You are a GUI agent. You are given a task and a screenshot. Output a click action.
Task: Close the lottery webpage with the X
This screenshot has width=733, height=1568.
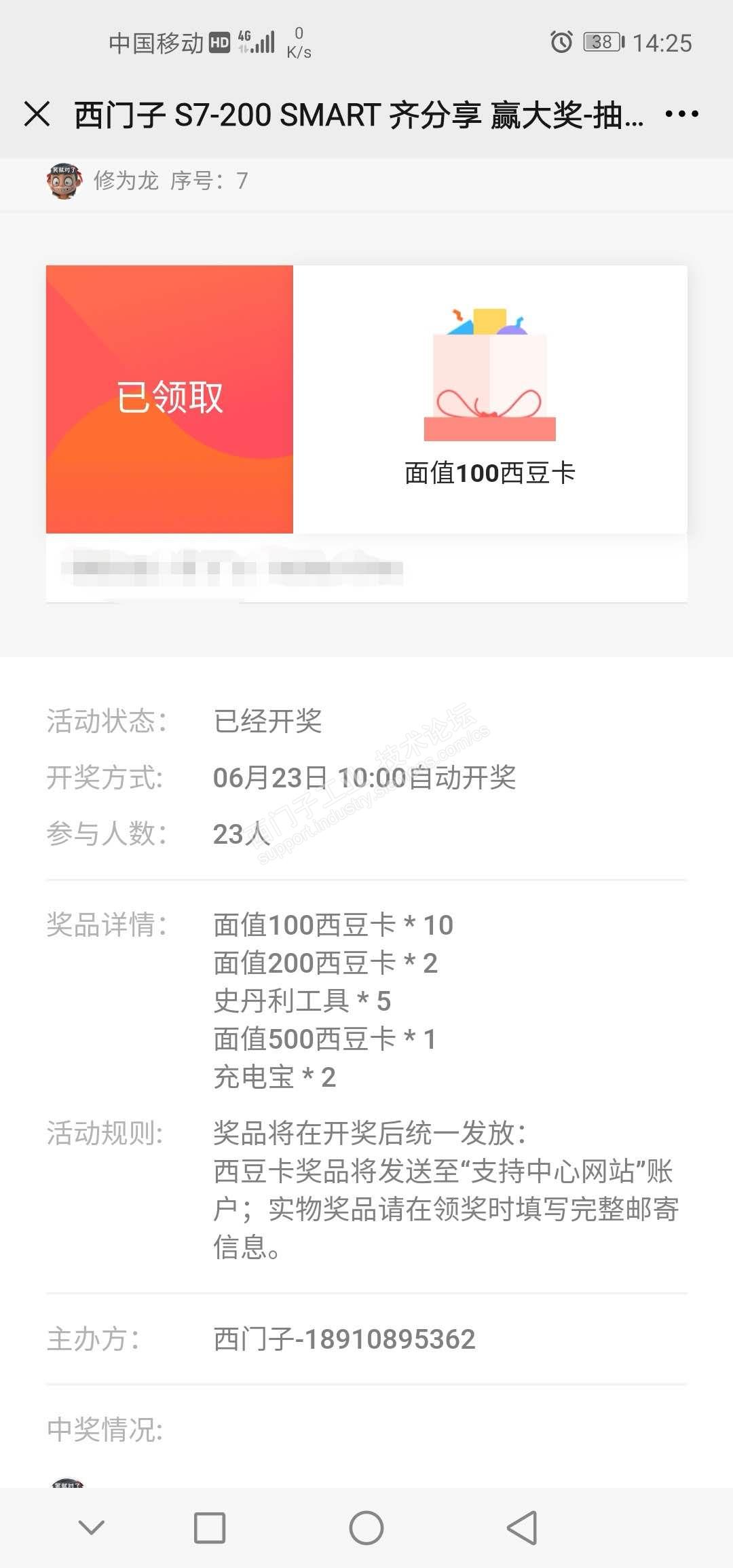click(37, 114)
